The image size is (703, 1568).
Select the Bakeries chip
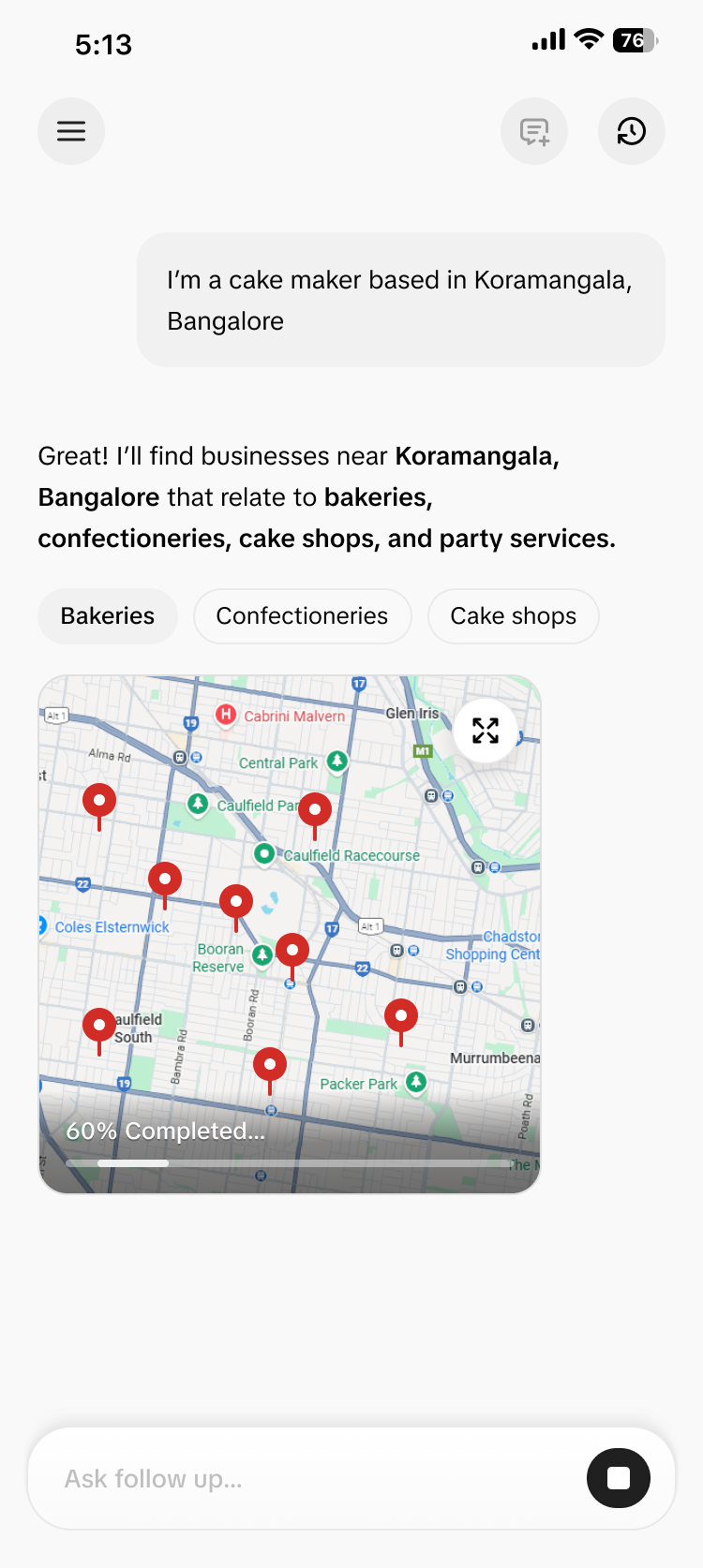[108, 616]
